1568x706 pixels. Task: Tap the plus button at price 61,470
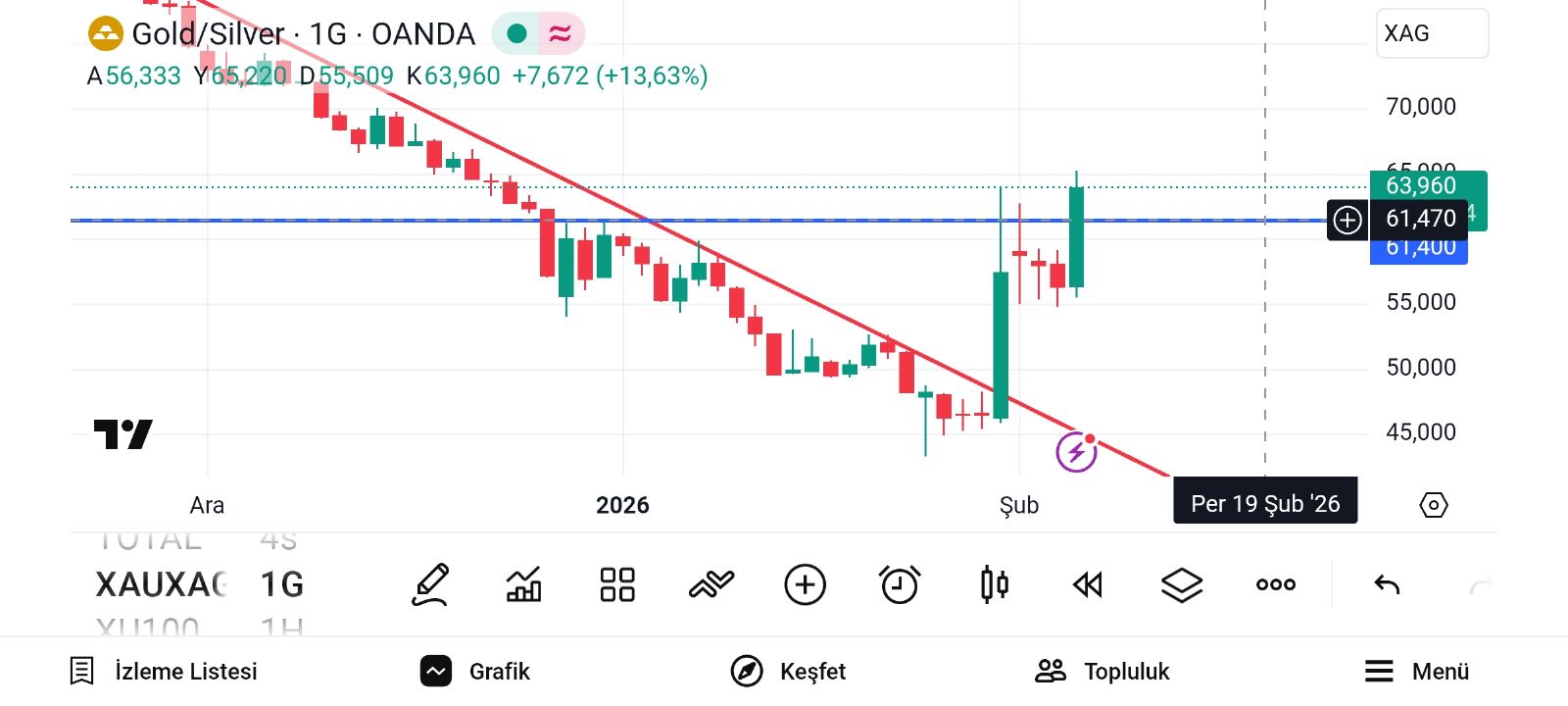pos(1347,220)
